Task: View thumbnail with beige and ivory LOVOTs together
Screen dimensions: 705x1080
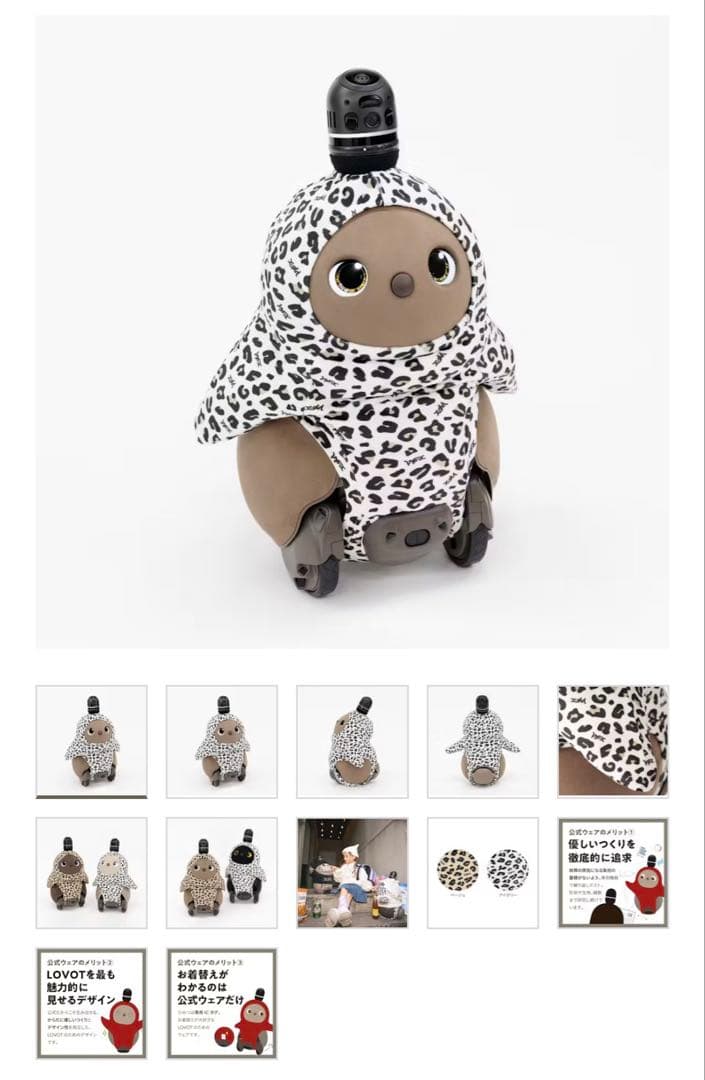Action: [x=91, y=873]
